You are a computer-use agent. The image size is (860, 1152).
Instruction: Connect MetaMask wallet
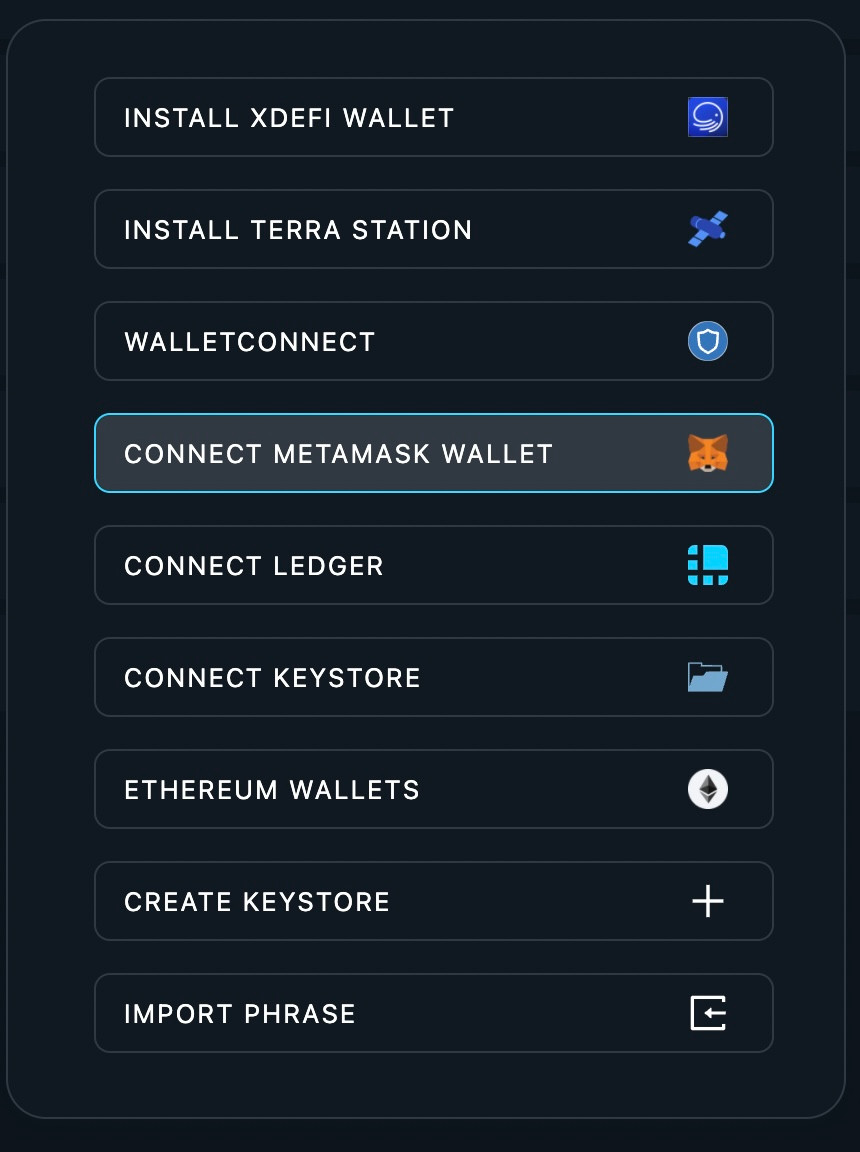pos(433,453)
